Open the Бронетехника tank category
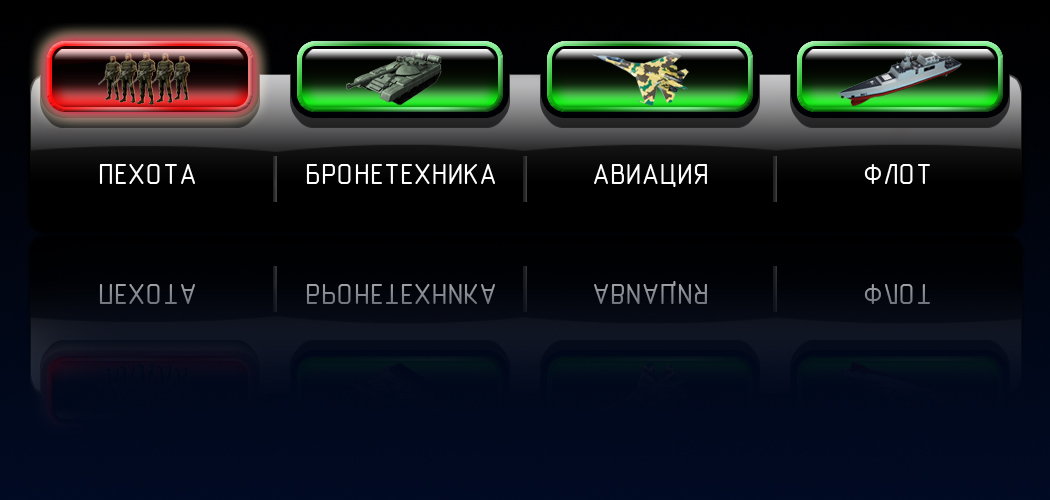Viewport: 1050px width, 500px height. (399, 77)
